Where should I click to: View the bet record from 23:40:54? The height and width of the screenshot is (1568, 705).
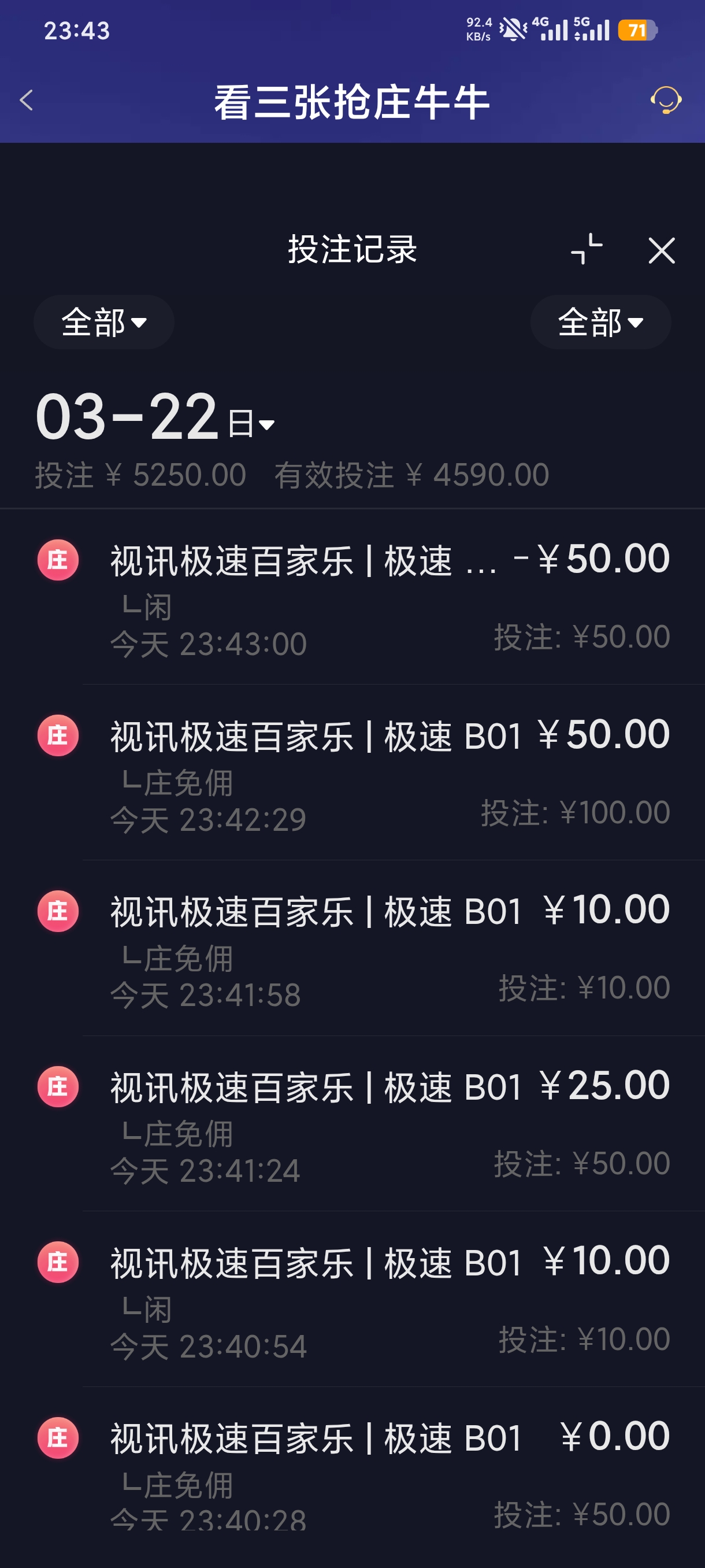(389, 1300)
